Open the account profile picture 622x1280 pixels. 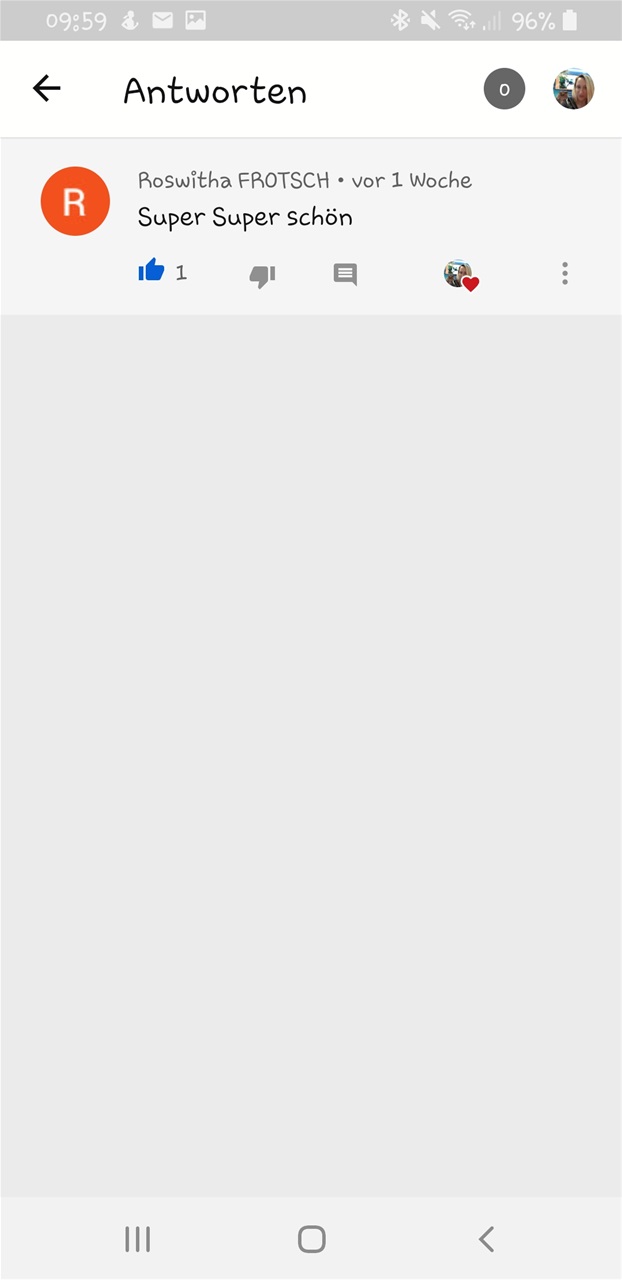coord(574,89)
